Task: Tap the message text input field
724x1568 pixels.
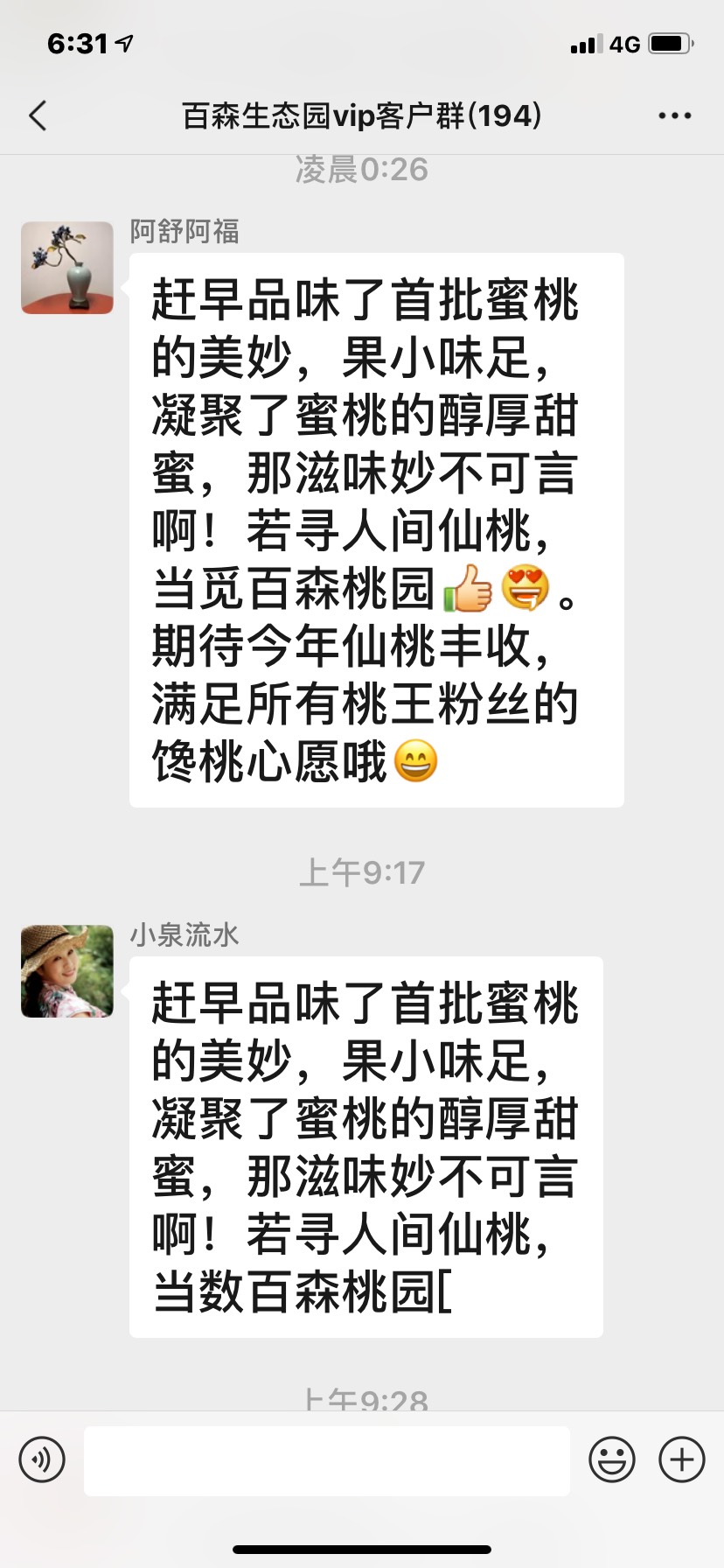Action: pos(327,1460)
